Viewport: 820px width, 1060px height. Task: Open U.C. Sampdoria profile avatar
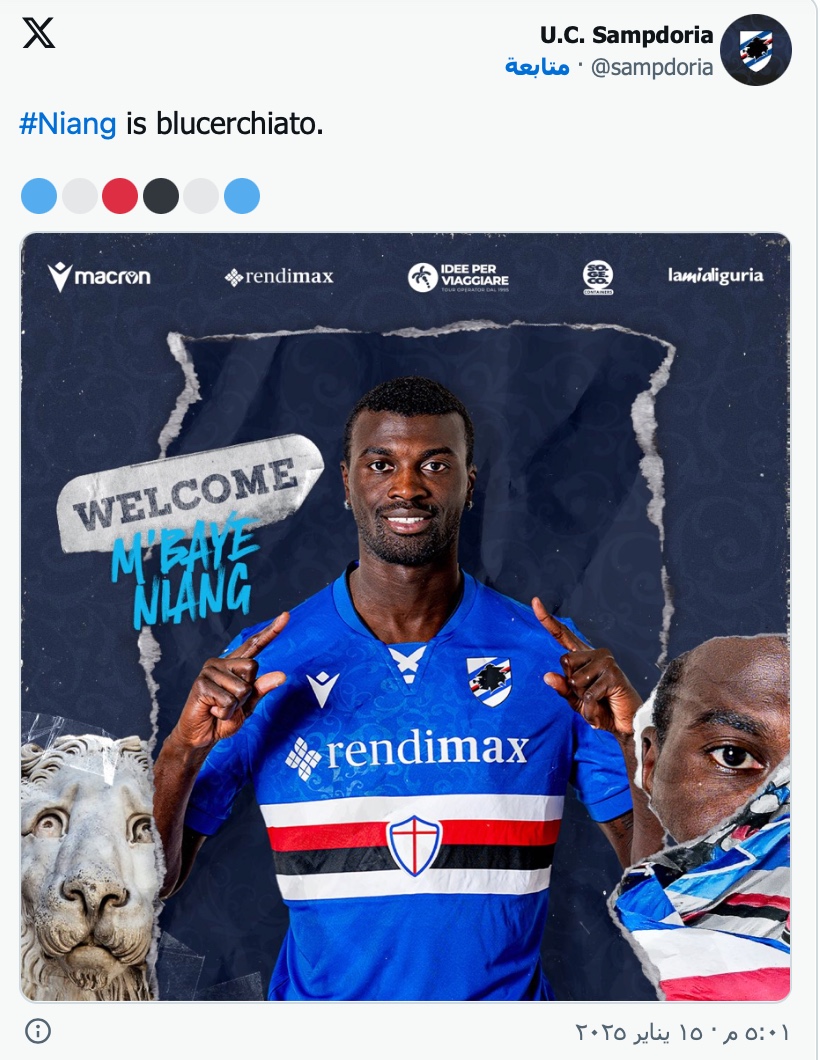pyautogui.click(x=755, y=50)
